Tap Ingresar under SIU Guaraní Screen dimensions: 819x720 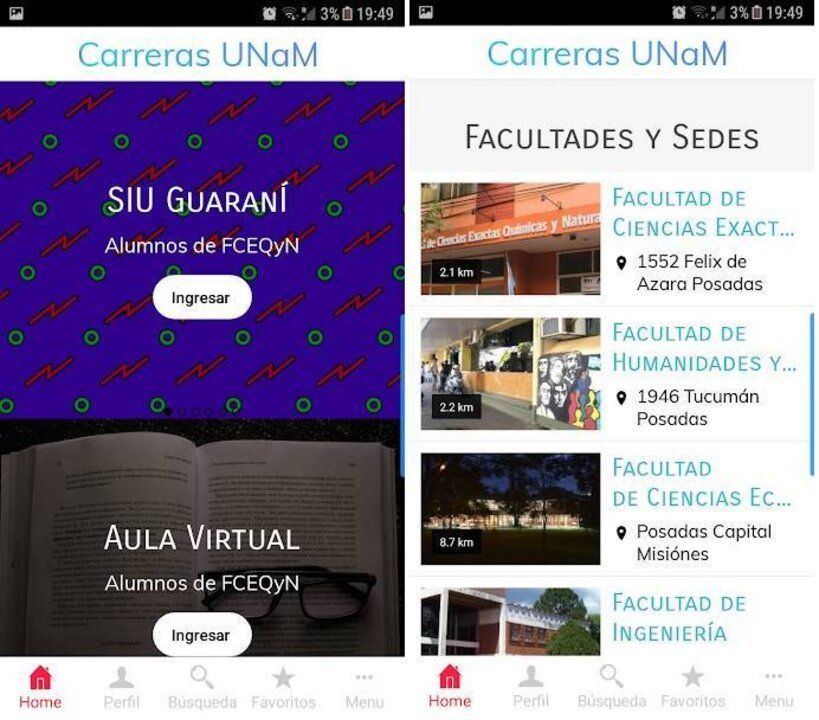[201, 298]
